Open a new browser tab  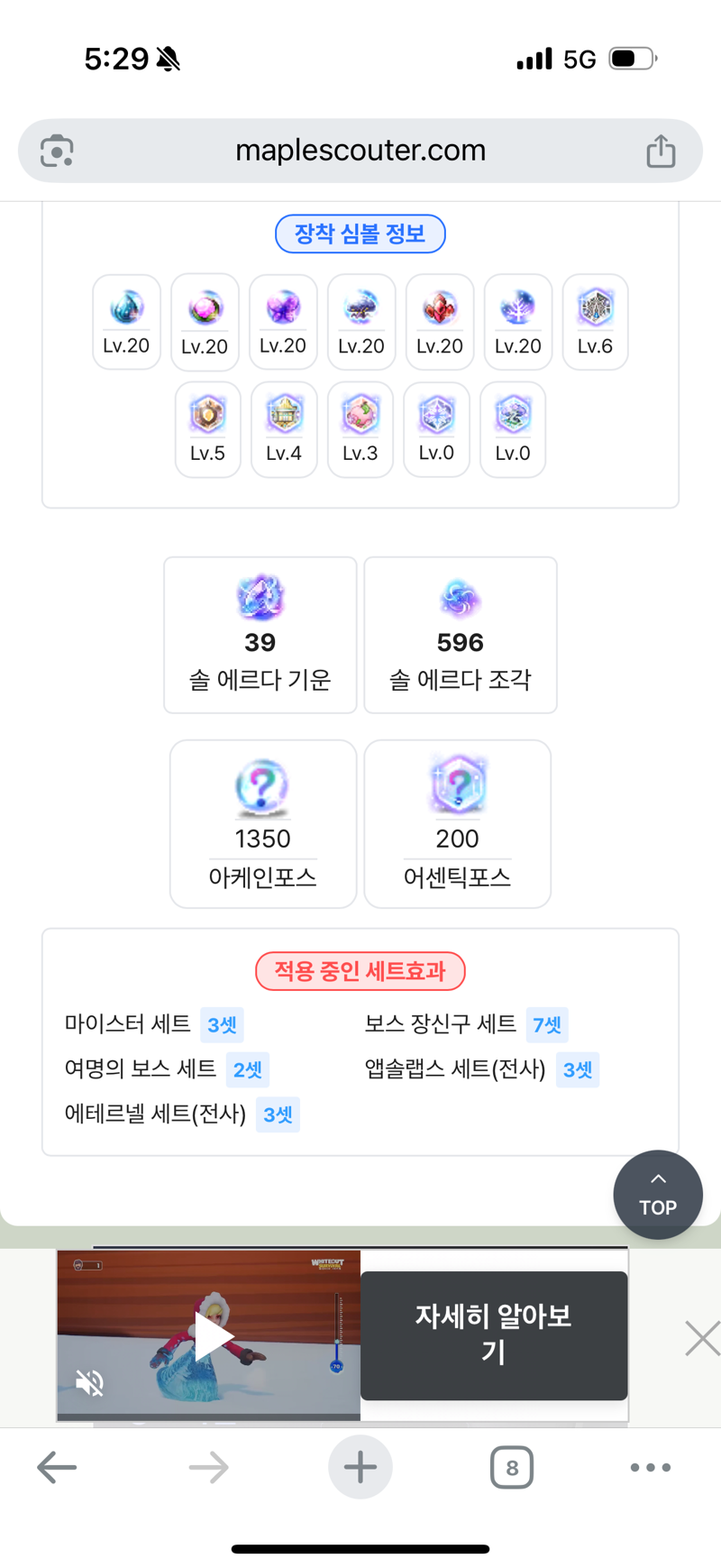point(360,1467)
